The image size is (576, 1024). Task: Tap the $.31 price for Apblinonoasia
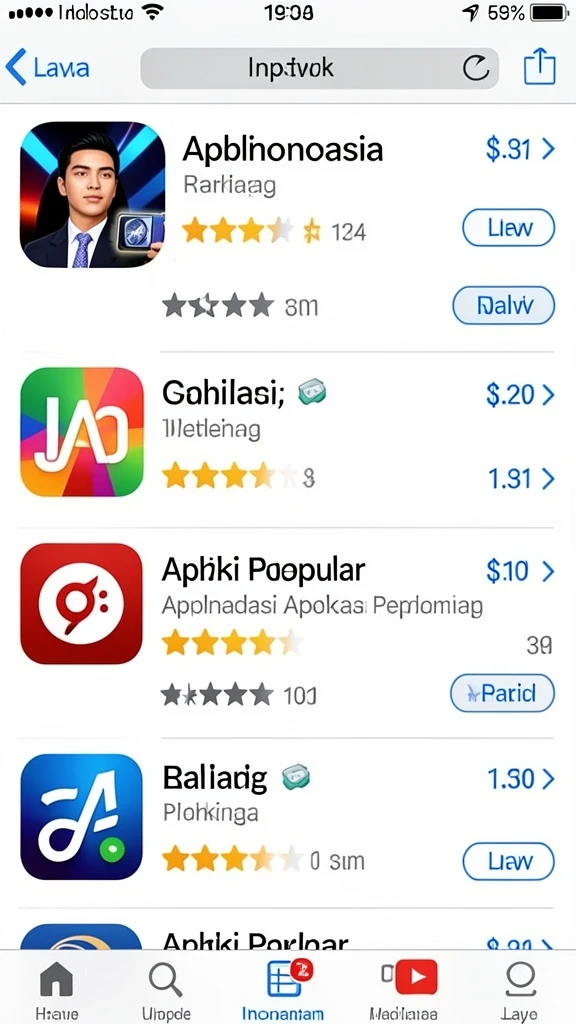click(520, 150)
